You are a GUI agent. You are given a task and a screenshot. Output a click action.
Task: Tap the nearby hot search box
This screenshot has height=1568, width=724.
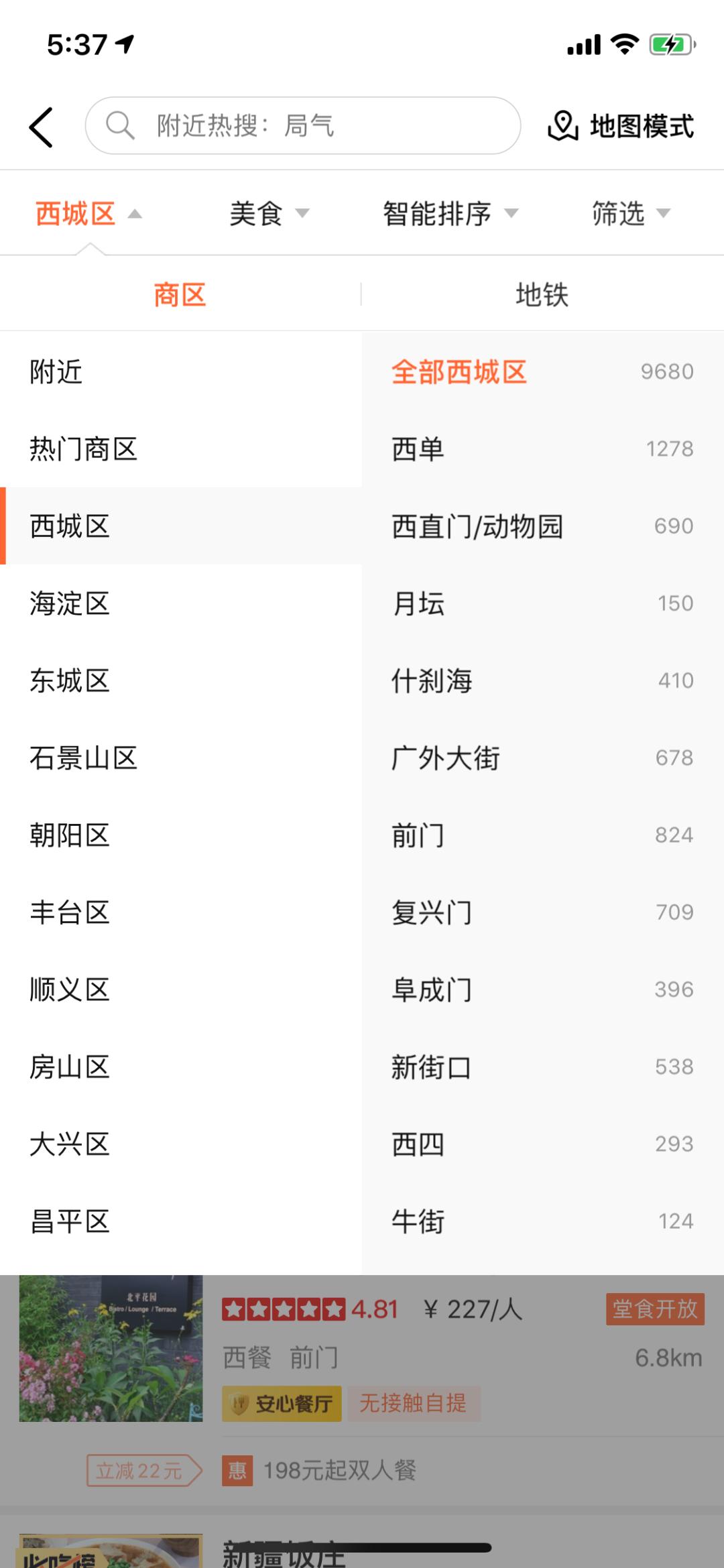coord(302,125)
